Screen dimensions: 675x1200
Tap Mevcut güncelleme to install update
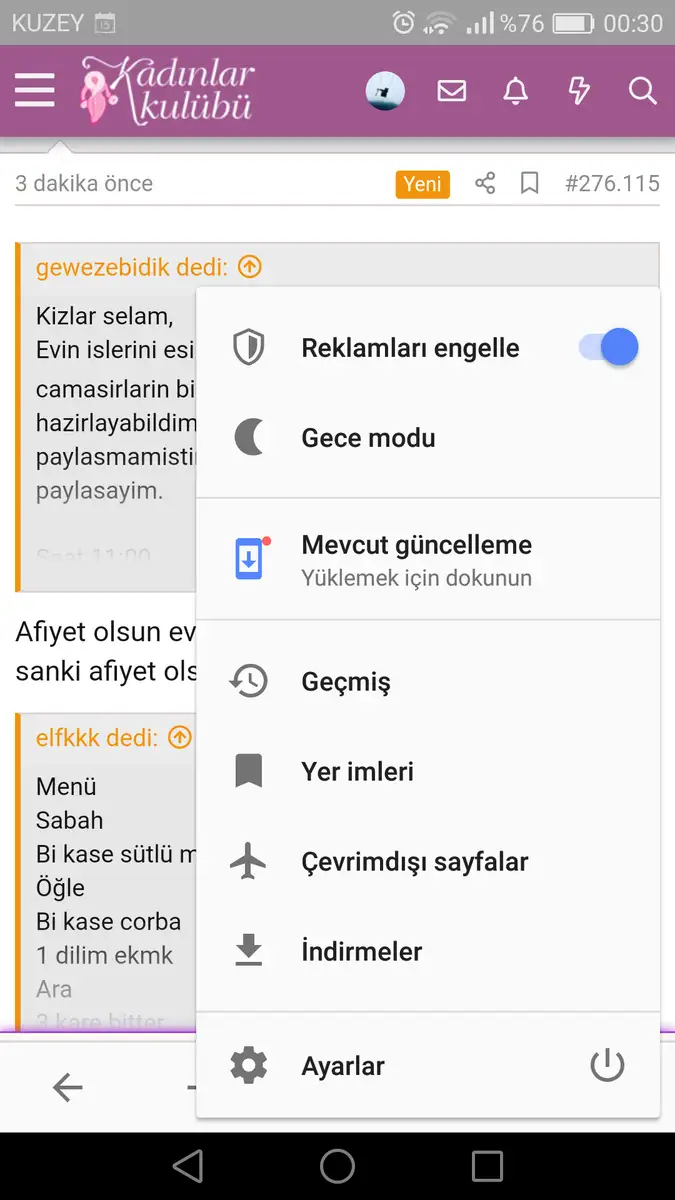pyautogui.click(x=428, y=559)
